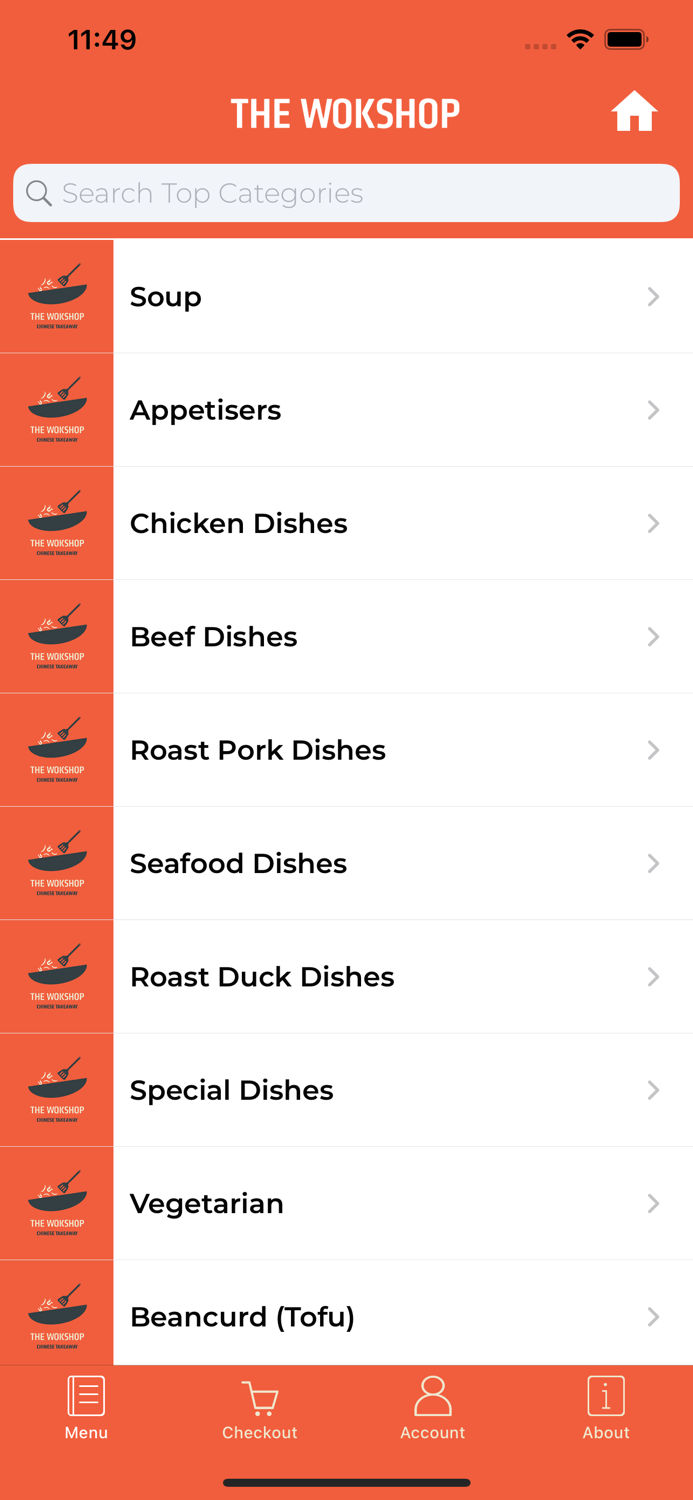Open the Soup category

pyautogui.click(x=346, y=297)
